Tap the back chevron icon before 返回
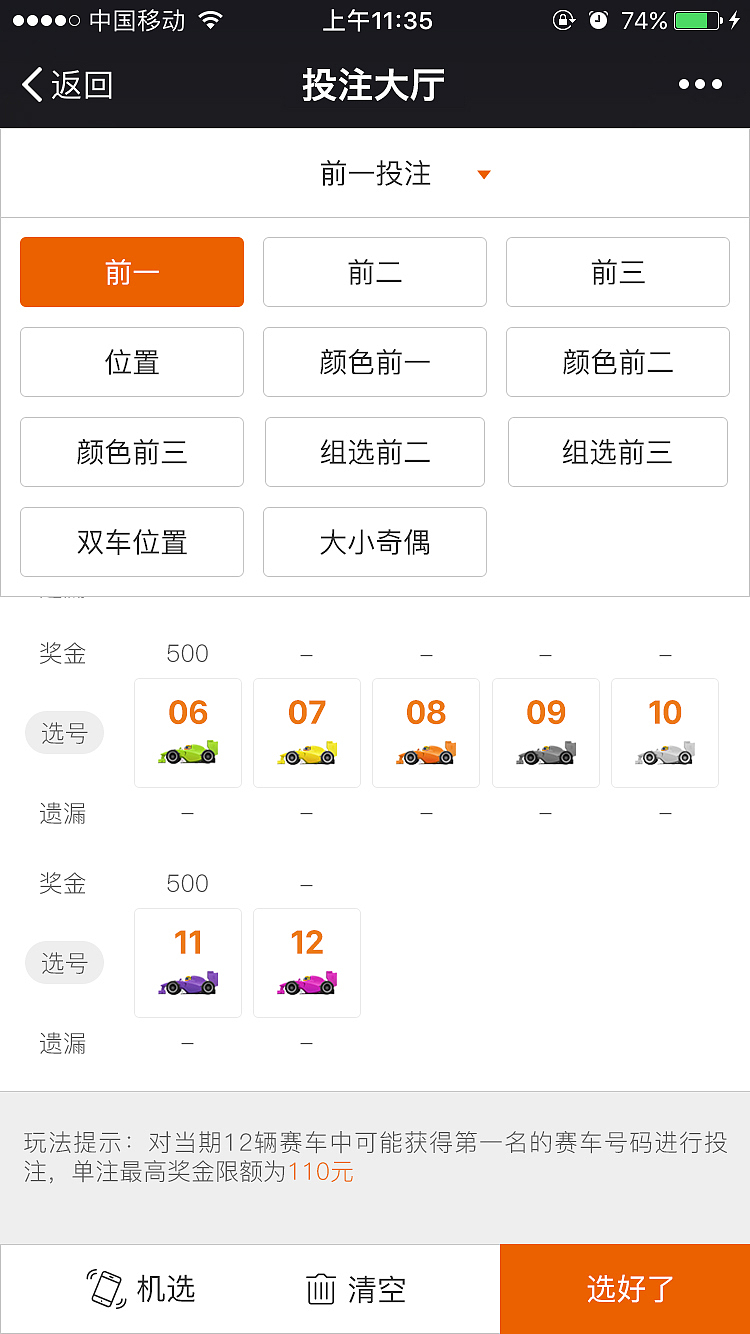The image size is (750, 1334). [32, 86]
